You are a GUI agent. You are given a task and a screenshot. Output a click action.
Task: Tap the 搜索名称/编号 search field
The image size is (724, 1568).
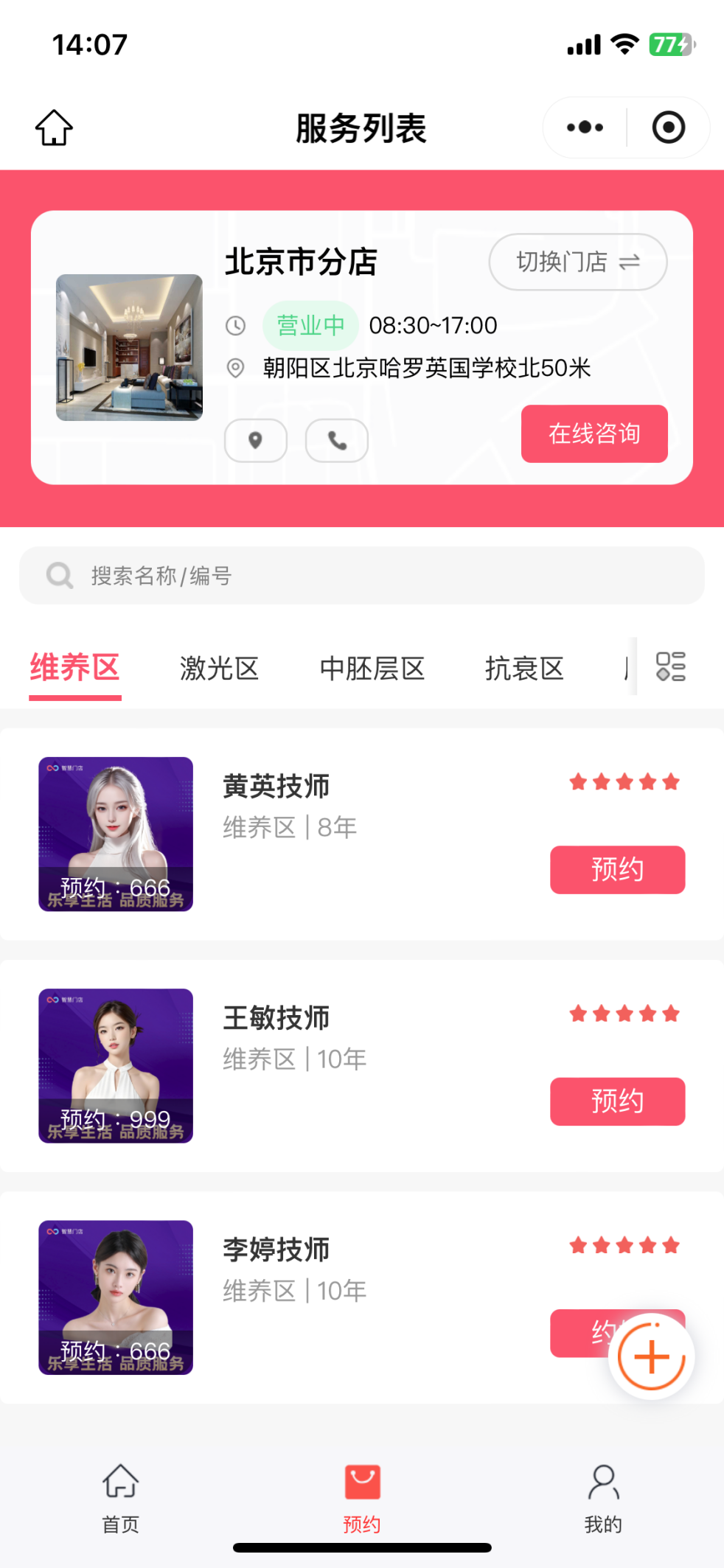click(x=361, y=575)
